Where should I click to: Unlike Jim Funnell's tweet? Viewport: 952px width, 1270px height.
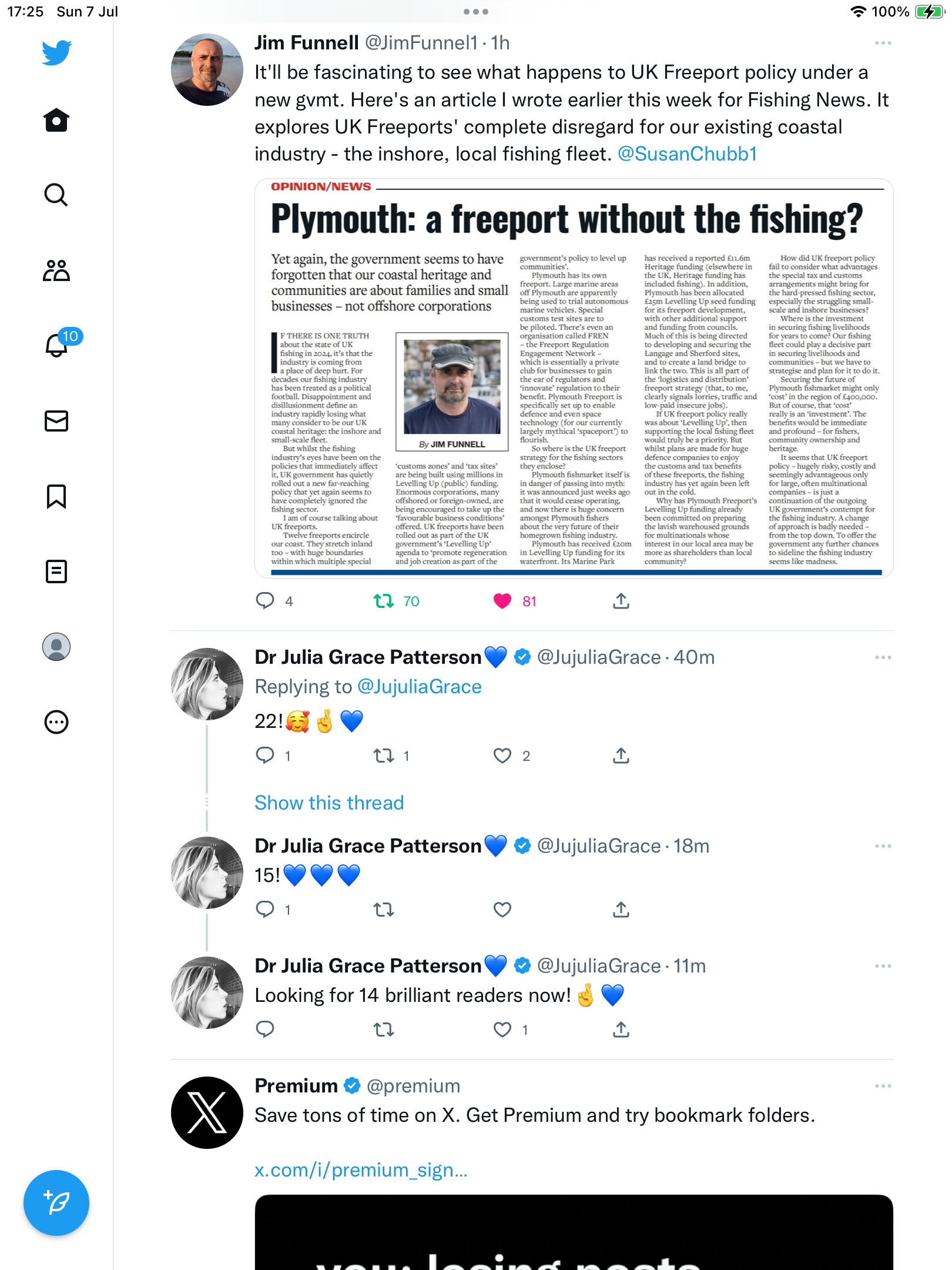click(502, 601)
